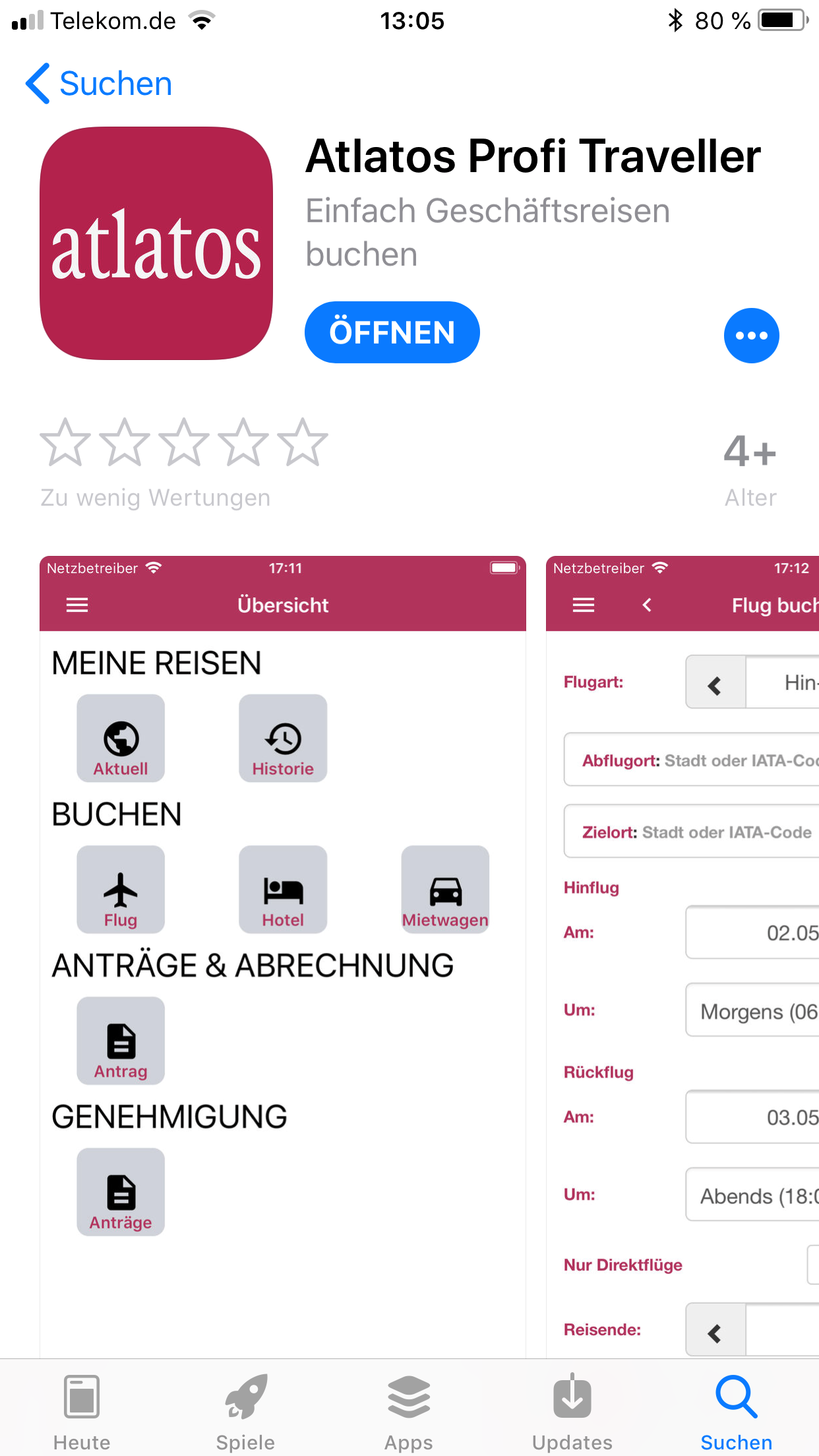Viewport: 819px width, 1456px height.
Task: View the Flug buchen app screenshot
Action: [682, 956]
